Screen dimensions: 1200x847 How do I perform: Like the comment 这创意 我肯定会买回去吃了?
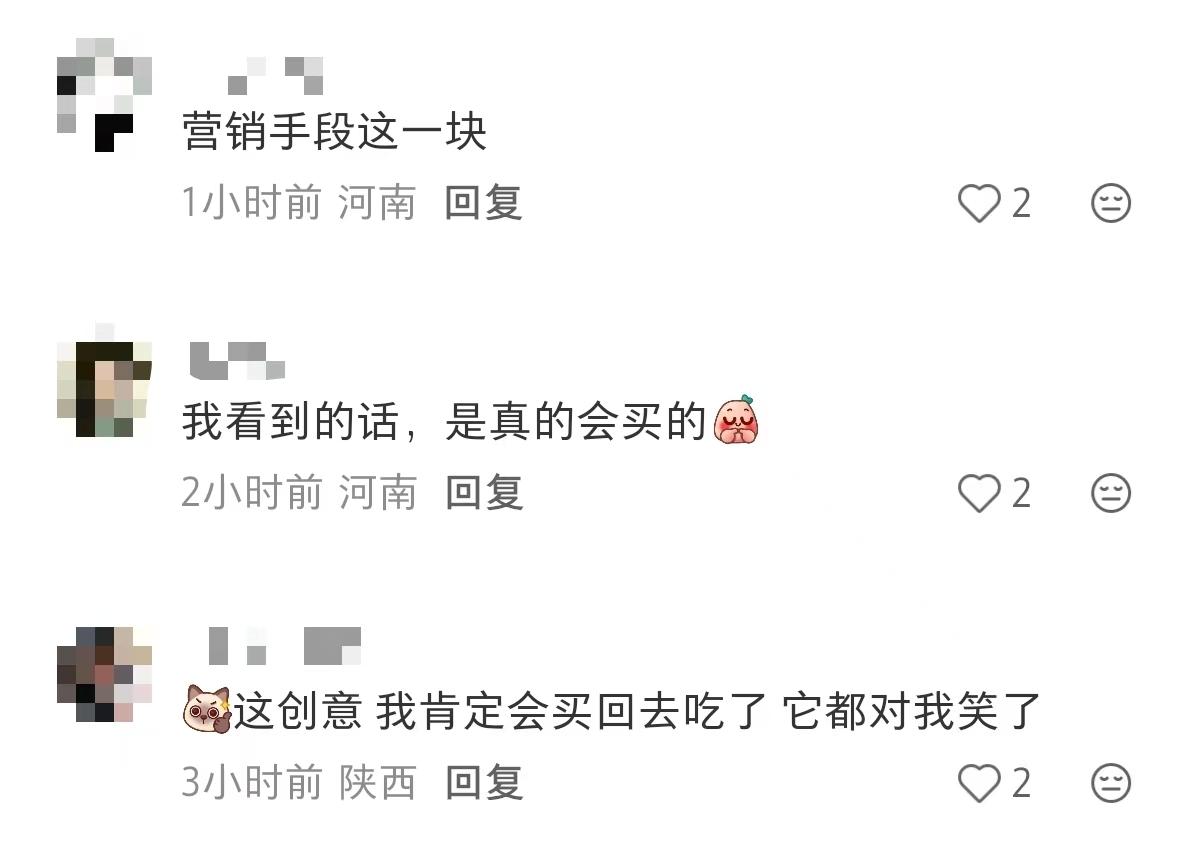coord(979,783)
